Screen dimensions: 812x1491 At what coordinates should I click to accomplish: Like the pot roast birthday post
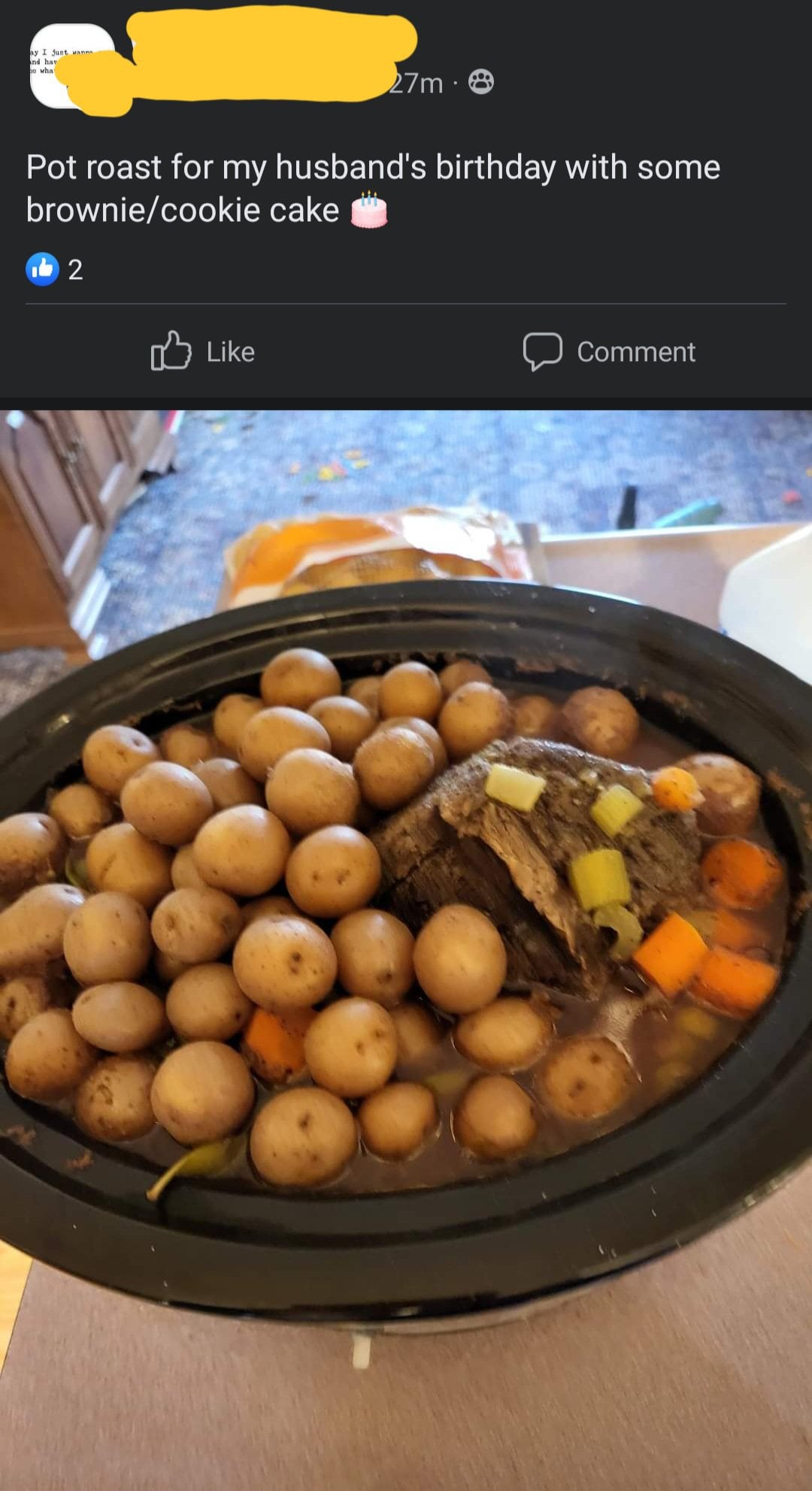click(x=203, y=351)
